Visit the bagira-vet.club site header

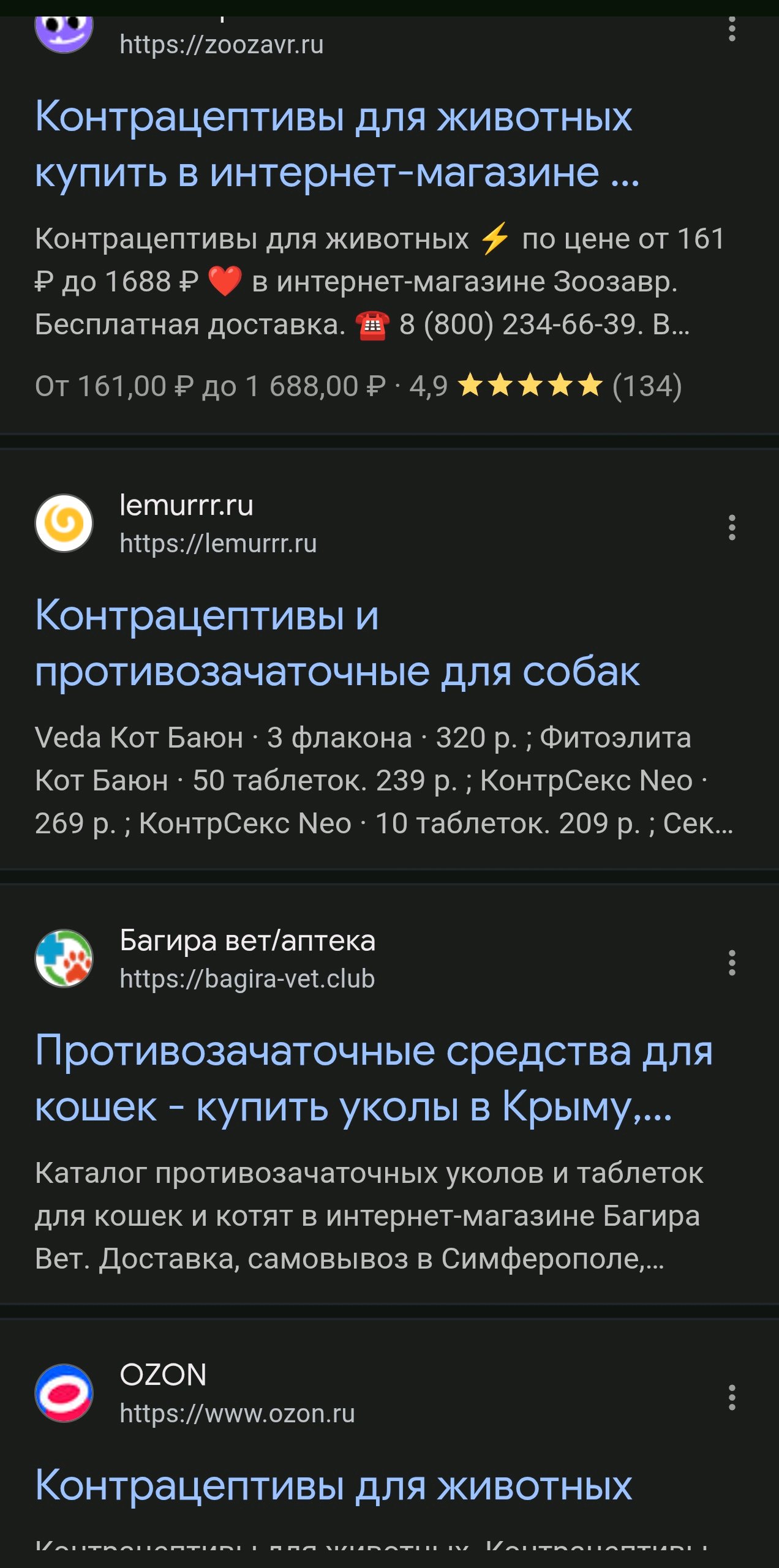(247, 959)
